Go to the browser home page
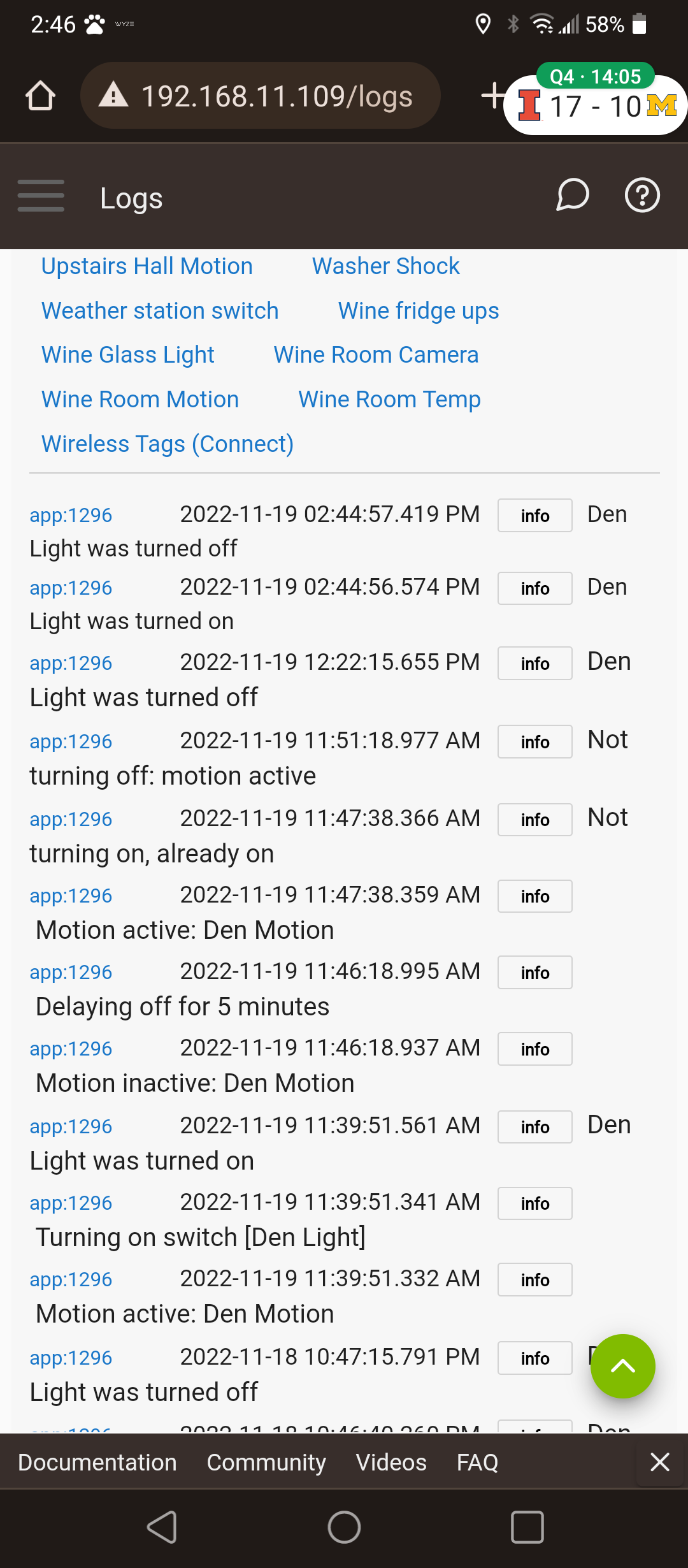This screenshot has height=1568, width=688. [41, 96]
